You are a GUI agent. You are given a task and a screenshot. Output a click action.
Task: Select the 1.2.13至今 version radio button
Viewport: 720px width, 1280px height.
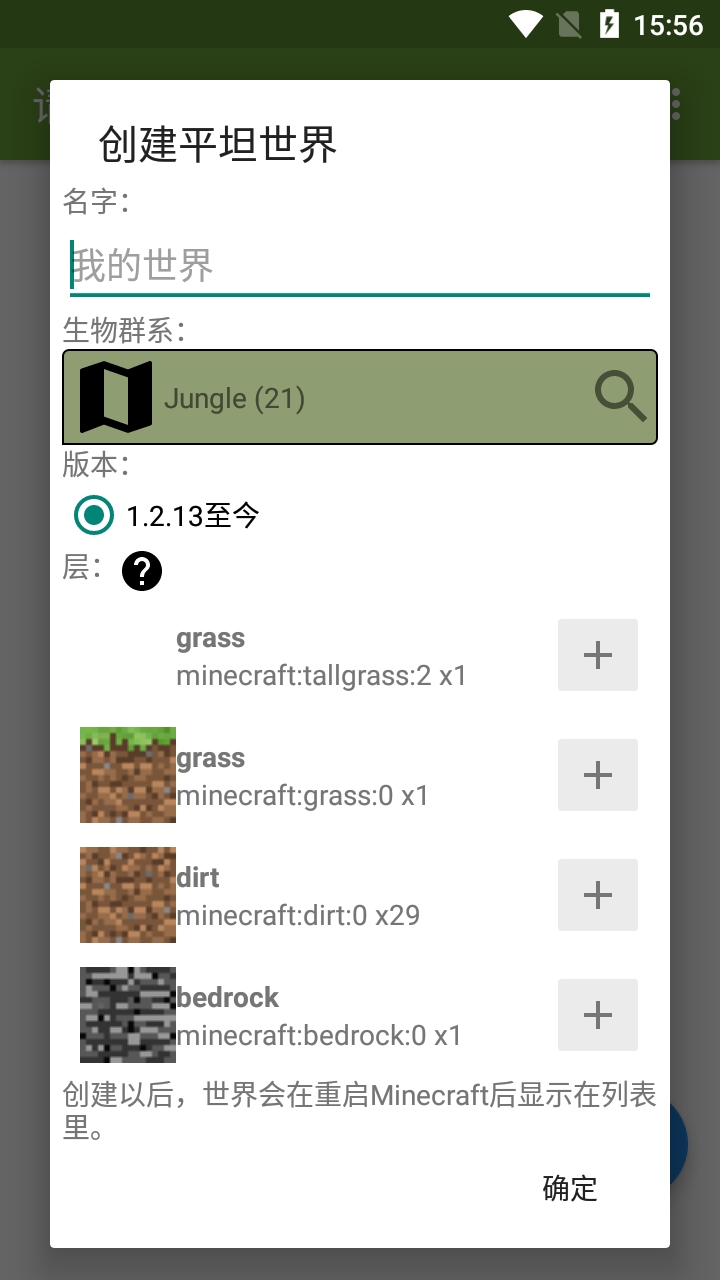click(93, 516)
